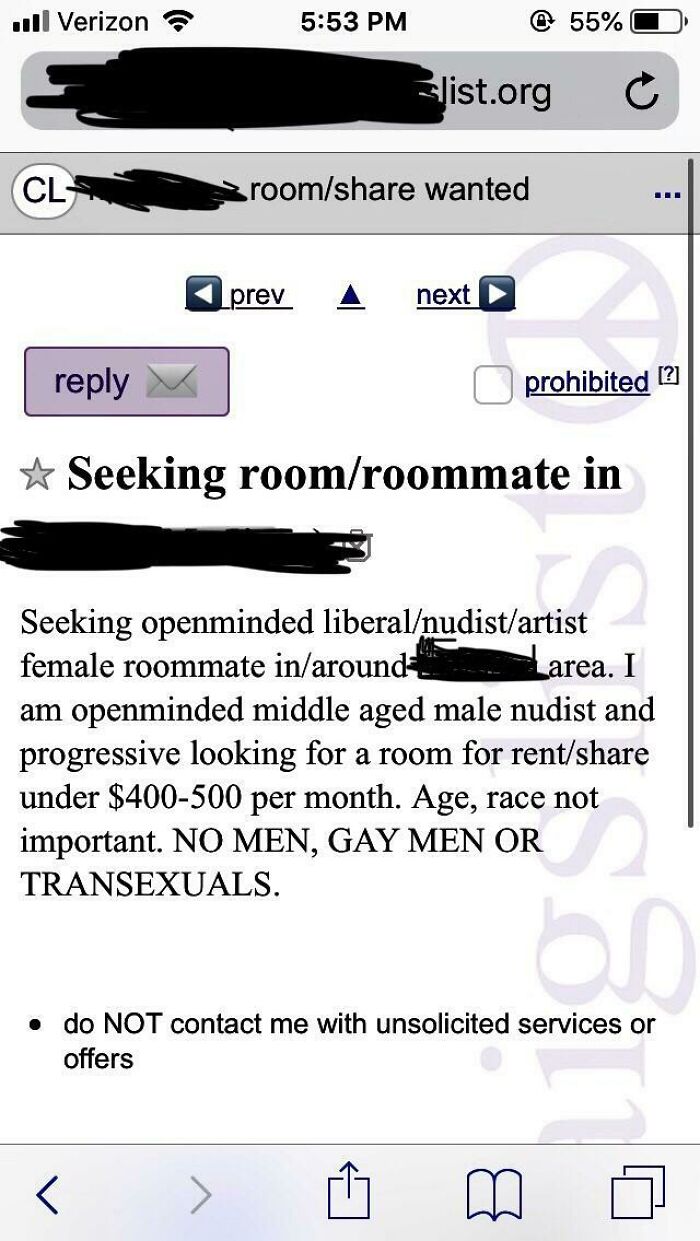The image size is (700, 1241).
Task: Open the prohibited help link
Action: [x=670, y=376]
